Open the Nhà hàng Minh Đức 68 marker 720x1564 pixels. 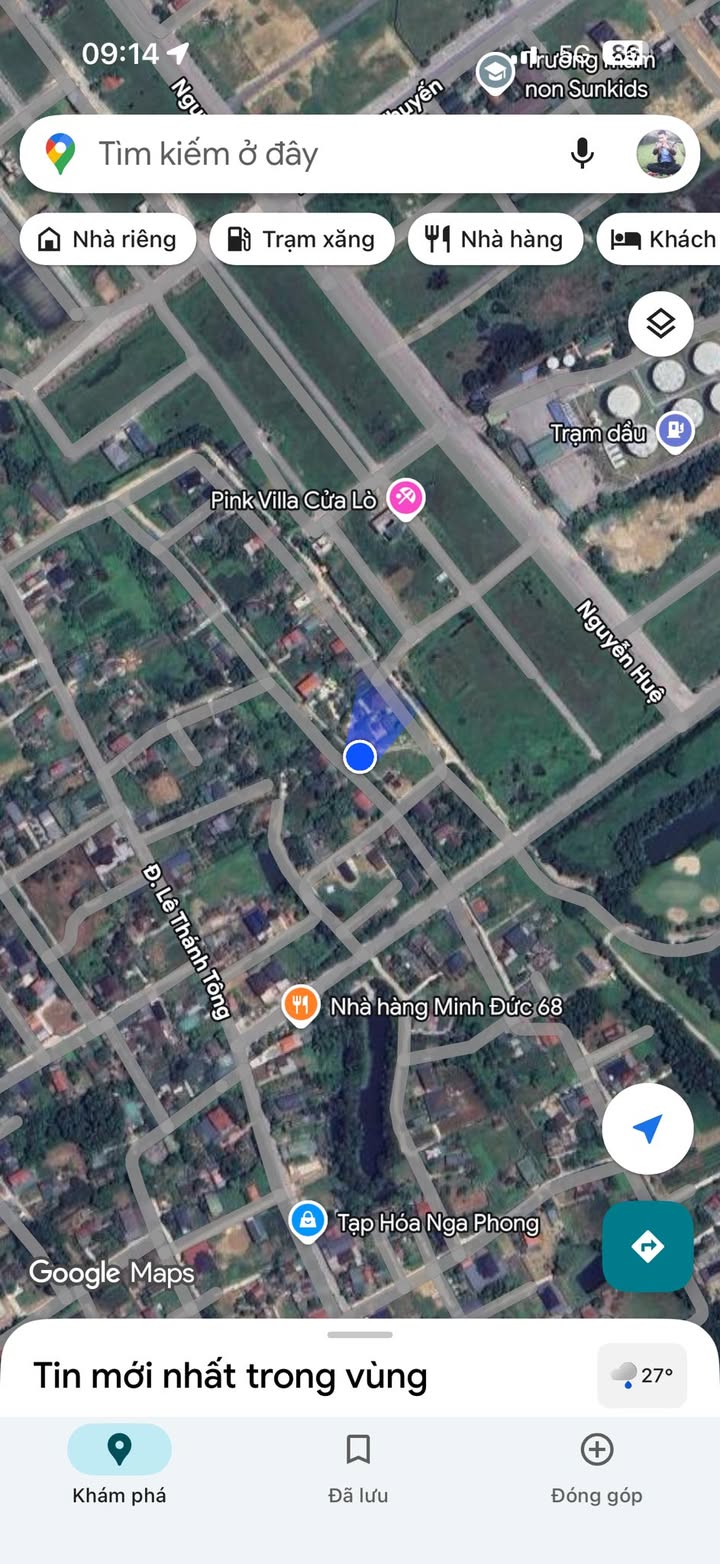[300, 1005]
